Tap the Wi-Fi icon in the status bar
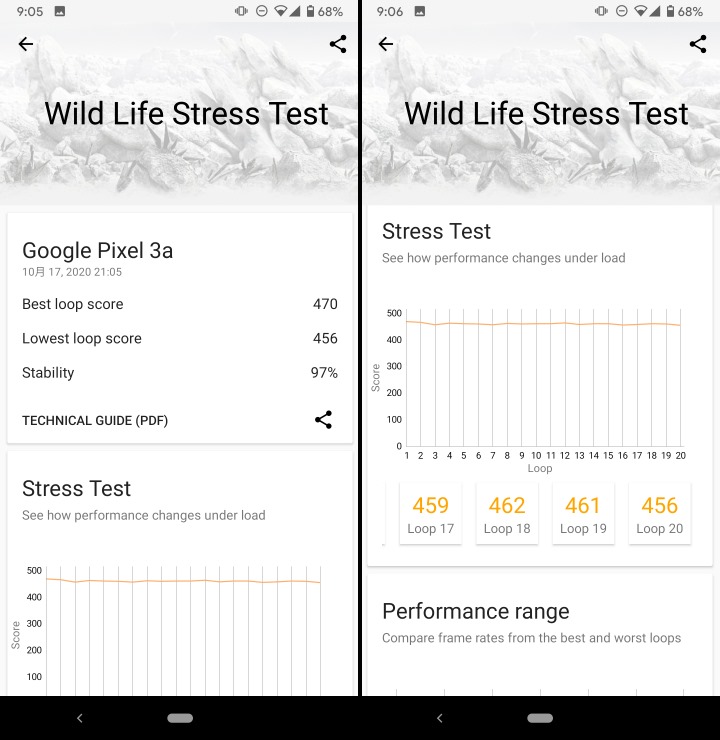Screen dimensions: 720x740 coord(281,12)
